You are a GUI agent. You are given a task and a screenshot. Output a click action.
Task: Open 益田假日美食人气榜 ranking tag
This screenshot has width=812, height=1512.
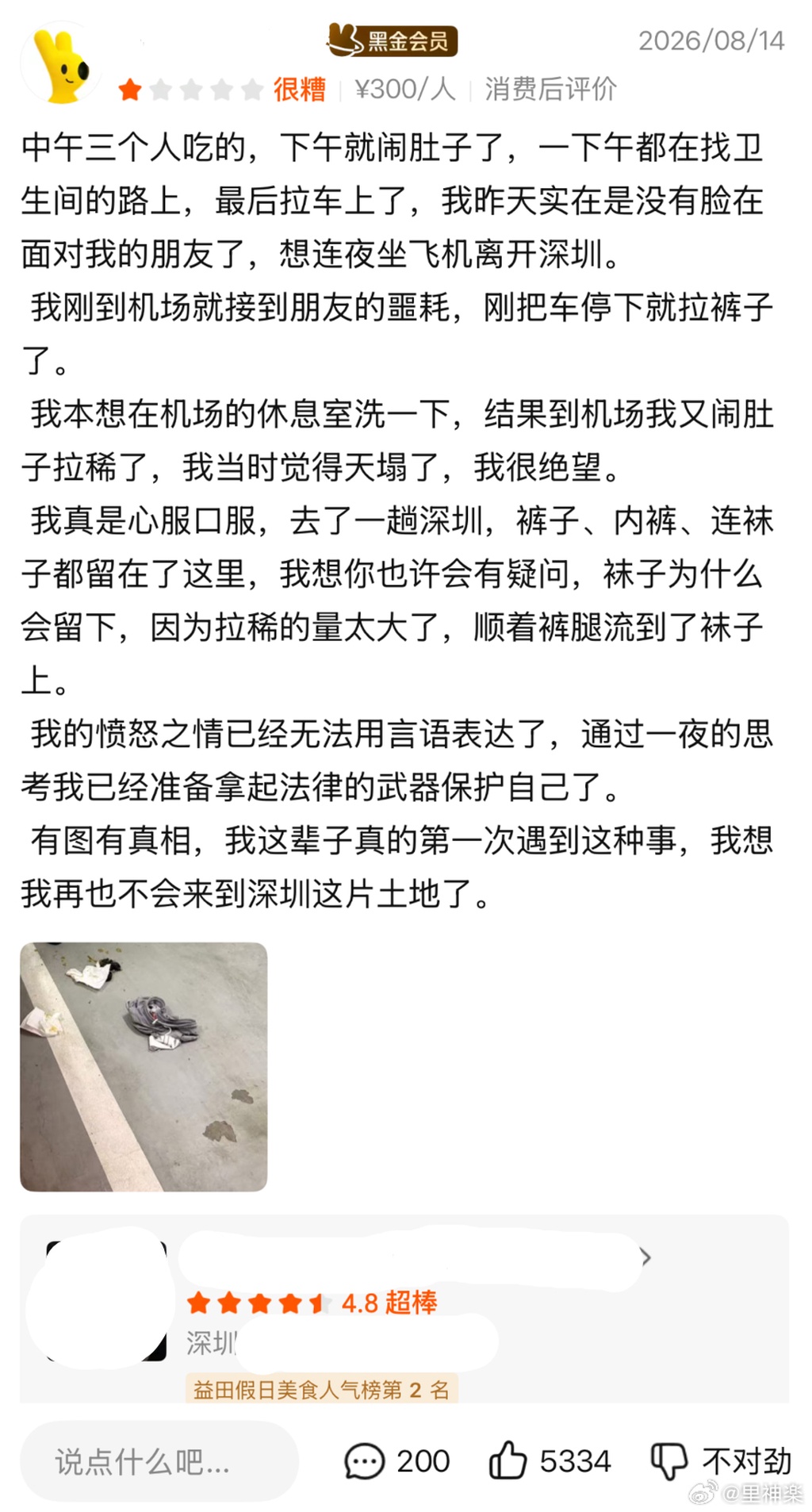point(322,1389)
